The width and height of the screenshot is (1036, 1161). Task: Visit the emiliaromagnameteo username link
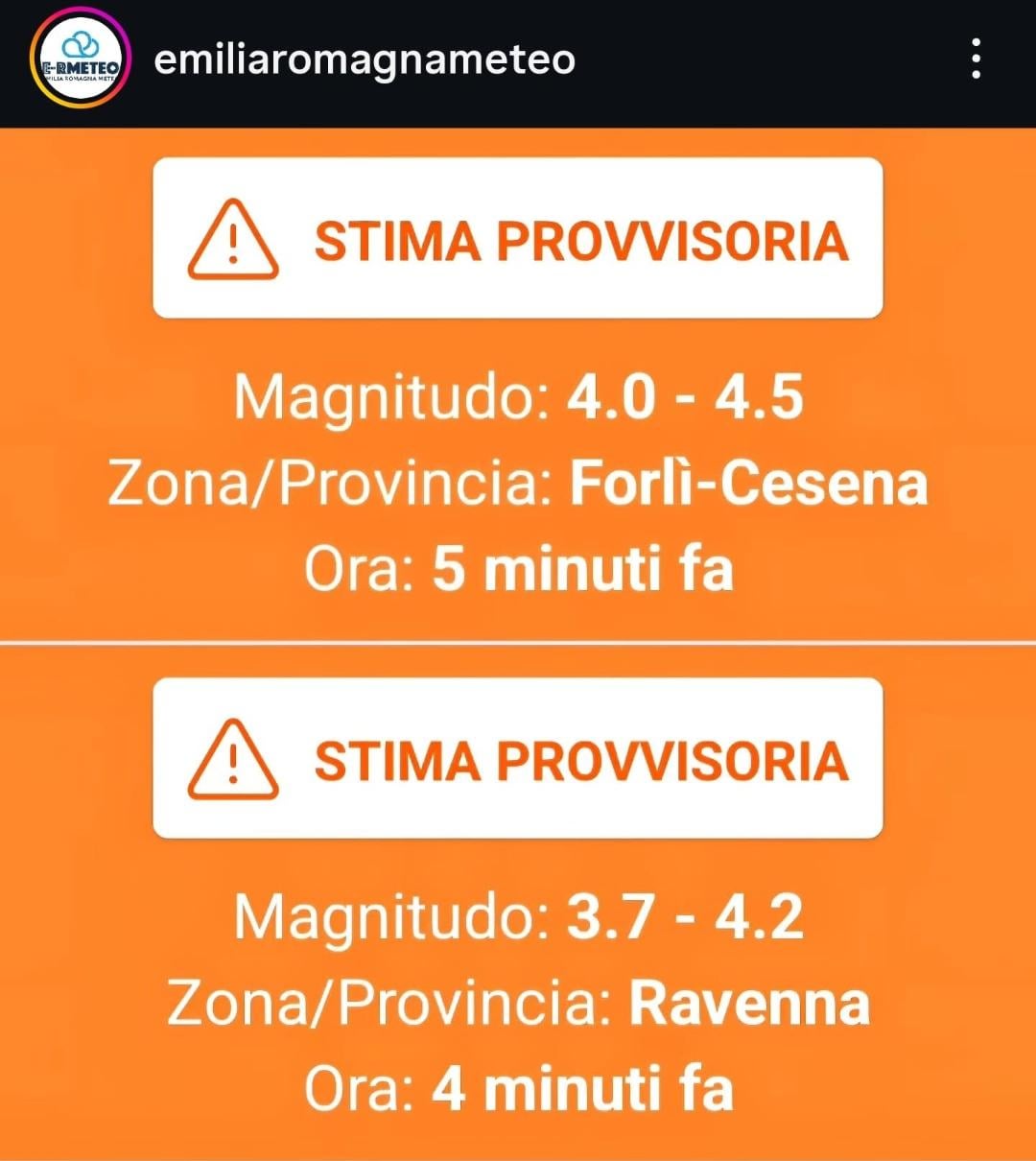(x=365, y=59)
